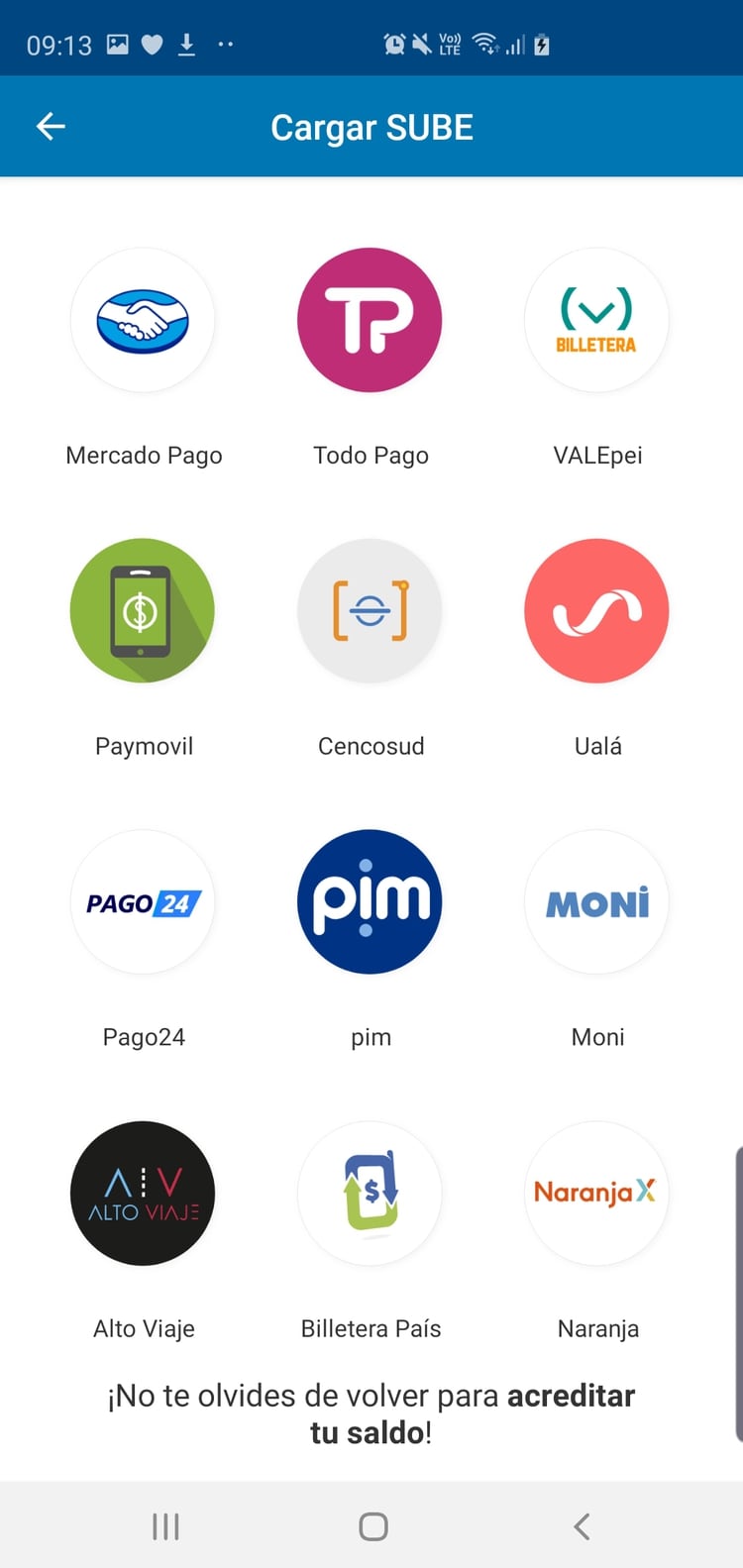Open Naranja X payment option
The width and height of the screenshot is (743, 1568).
coord(596,1194)
